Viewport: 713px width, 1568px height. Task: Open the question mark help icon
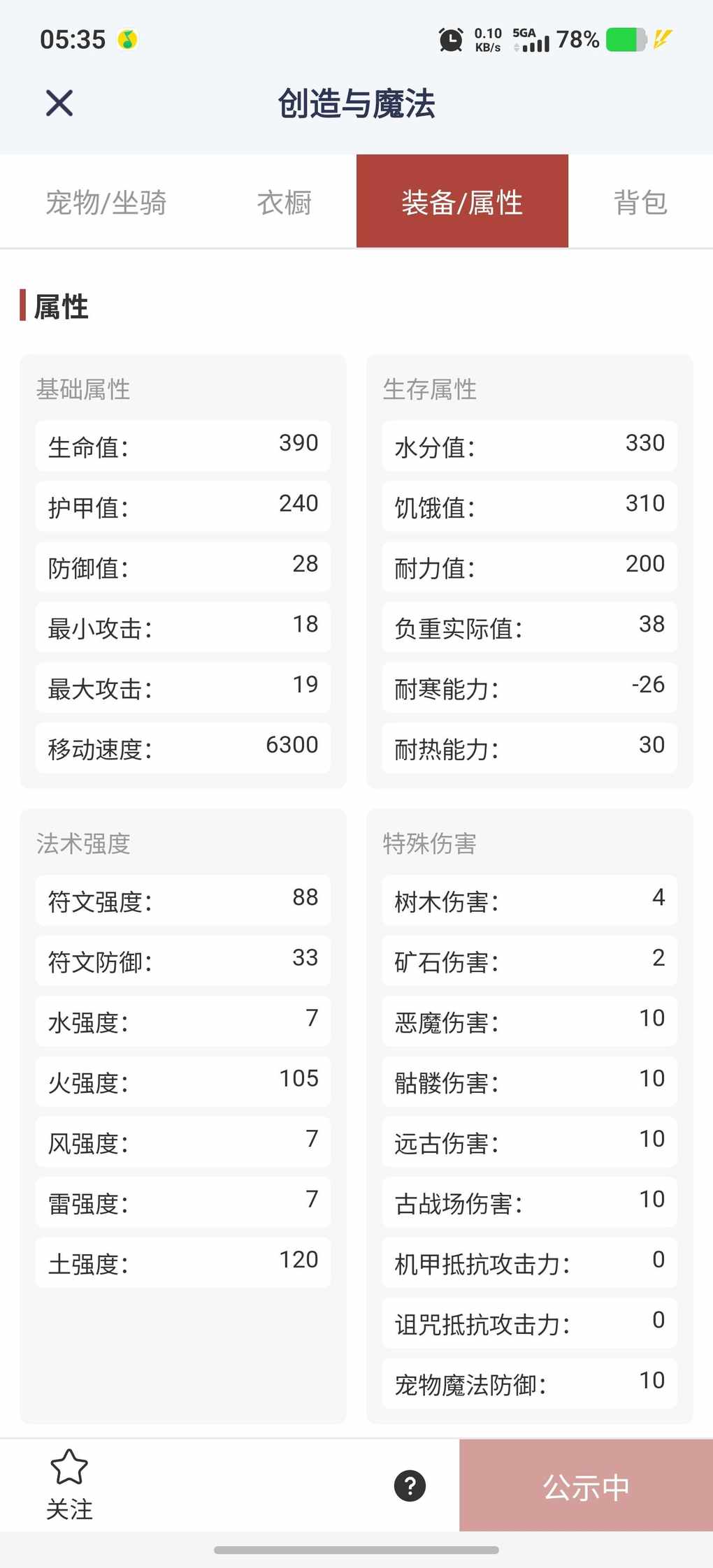[410, 1486]
